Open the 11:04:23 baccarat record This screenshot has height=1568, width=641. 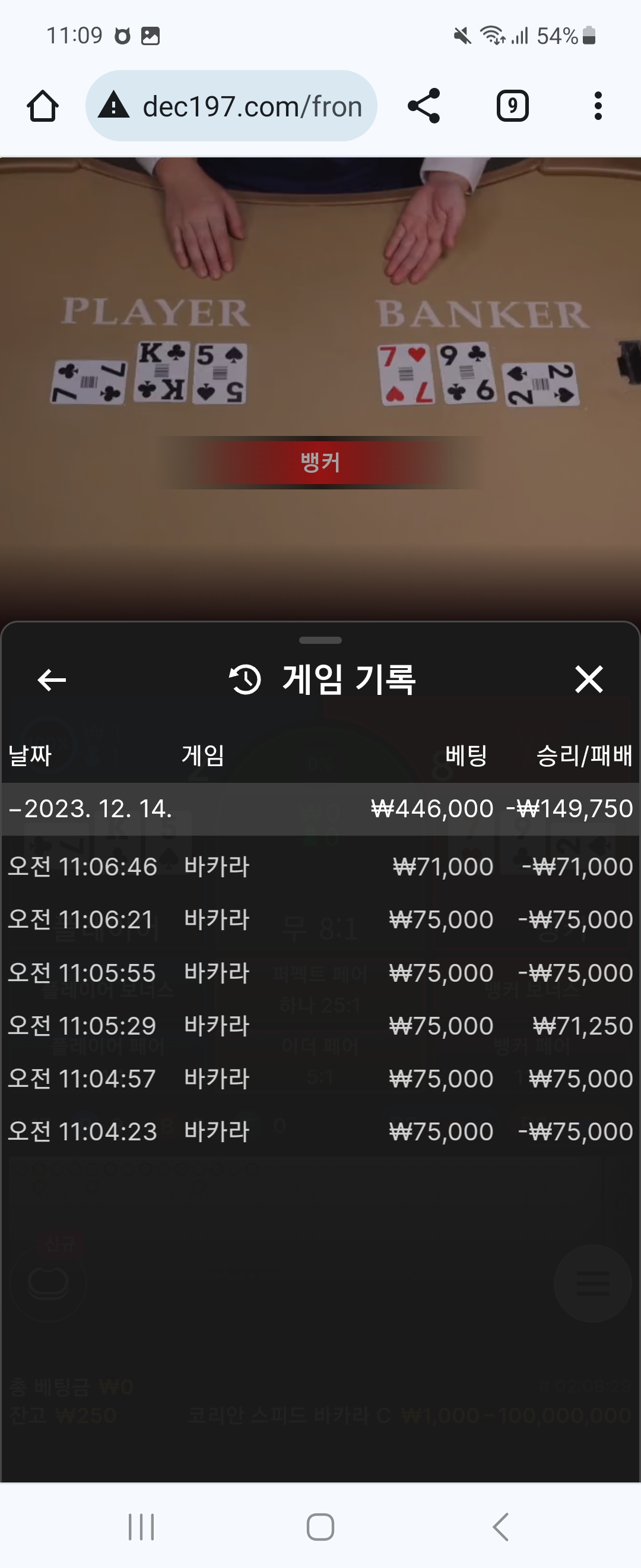coord(320,1131)
